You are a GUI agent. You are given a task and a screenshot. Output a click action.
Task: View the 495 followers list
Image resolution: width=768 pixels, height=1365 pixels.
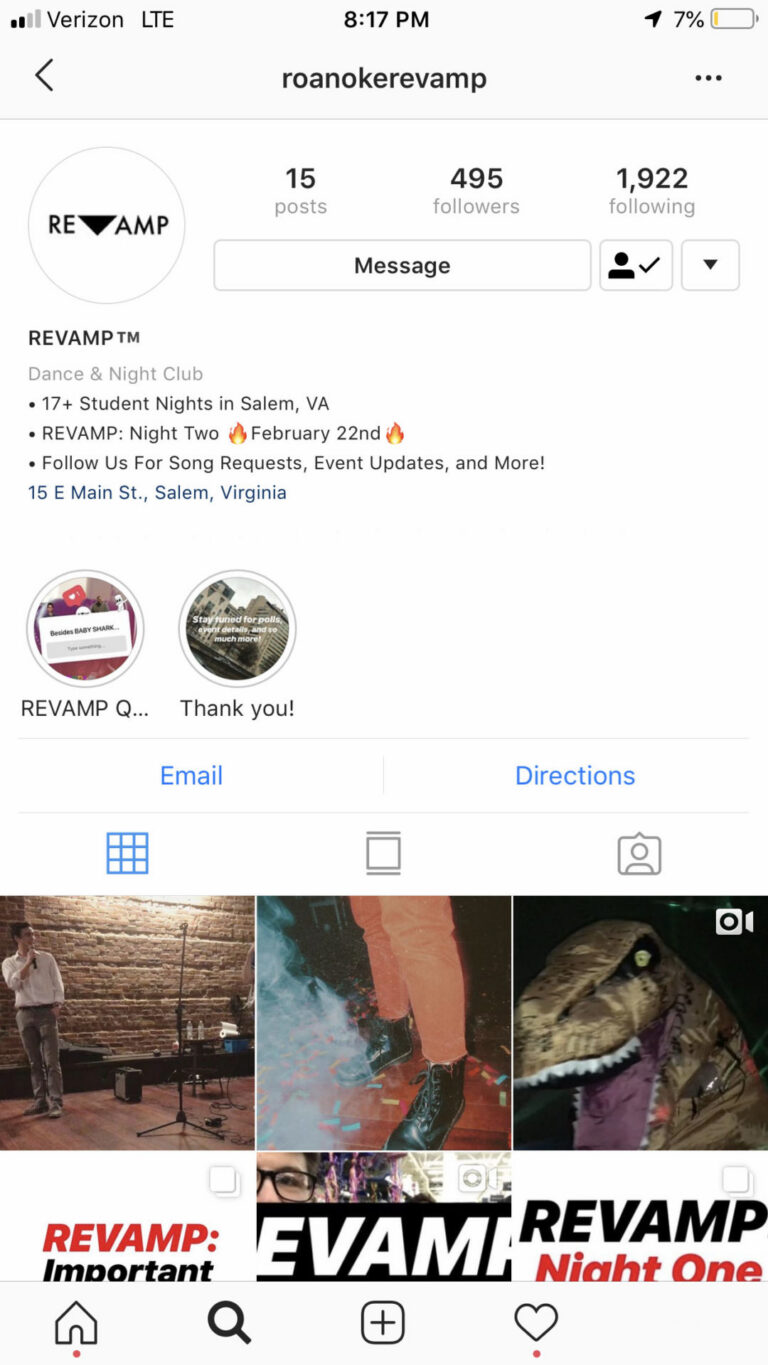point(476,190)
